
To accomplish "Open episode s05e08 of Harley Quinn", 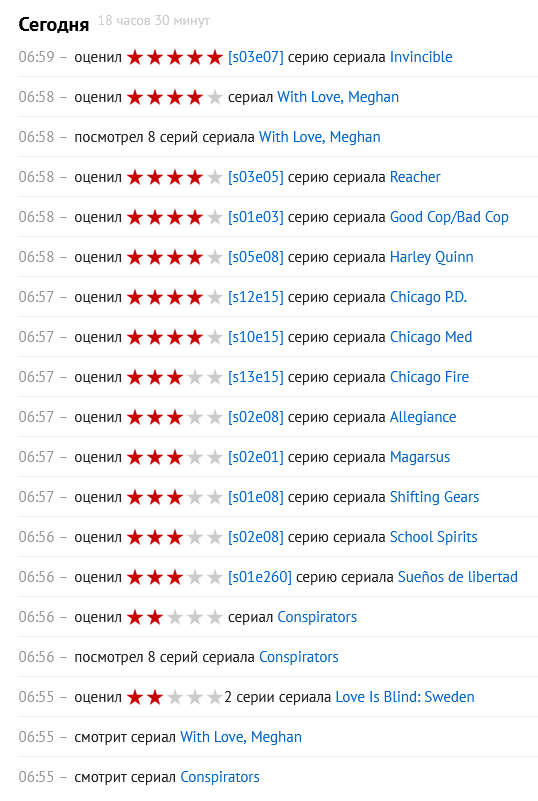I will point(255,257).
